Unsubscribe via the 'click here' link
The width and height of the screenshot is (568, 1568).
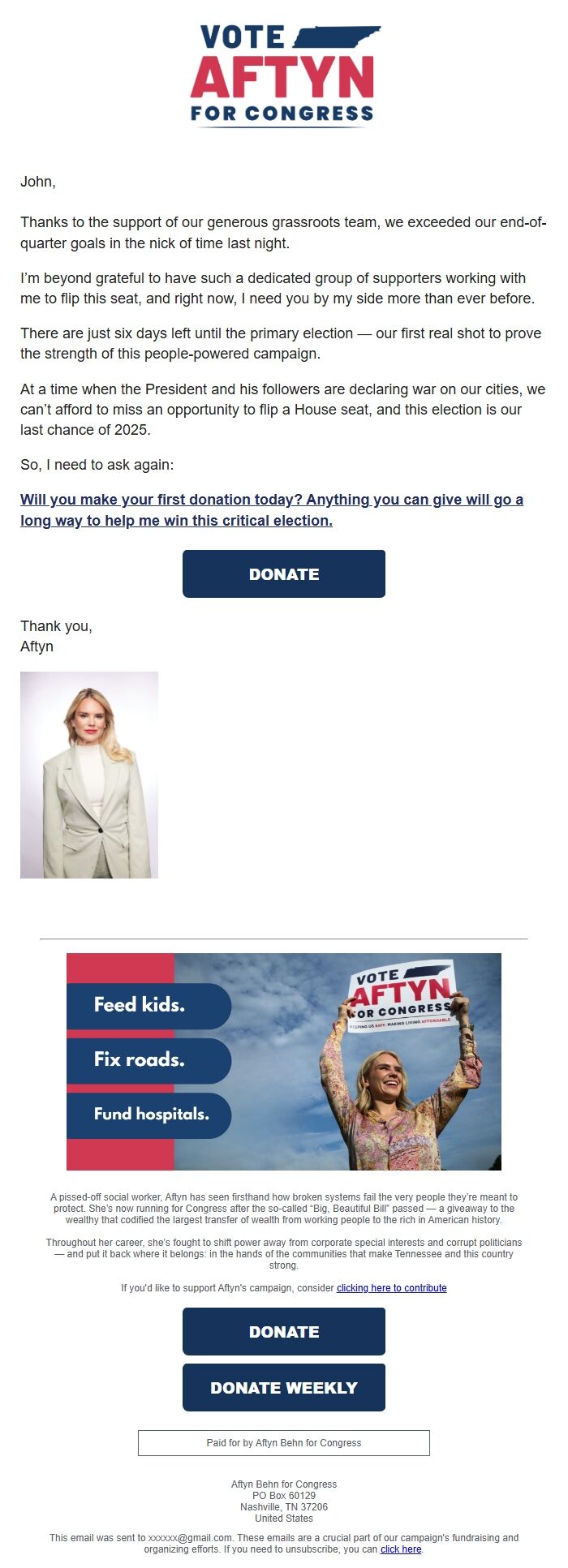coord(401,1549)
